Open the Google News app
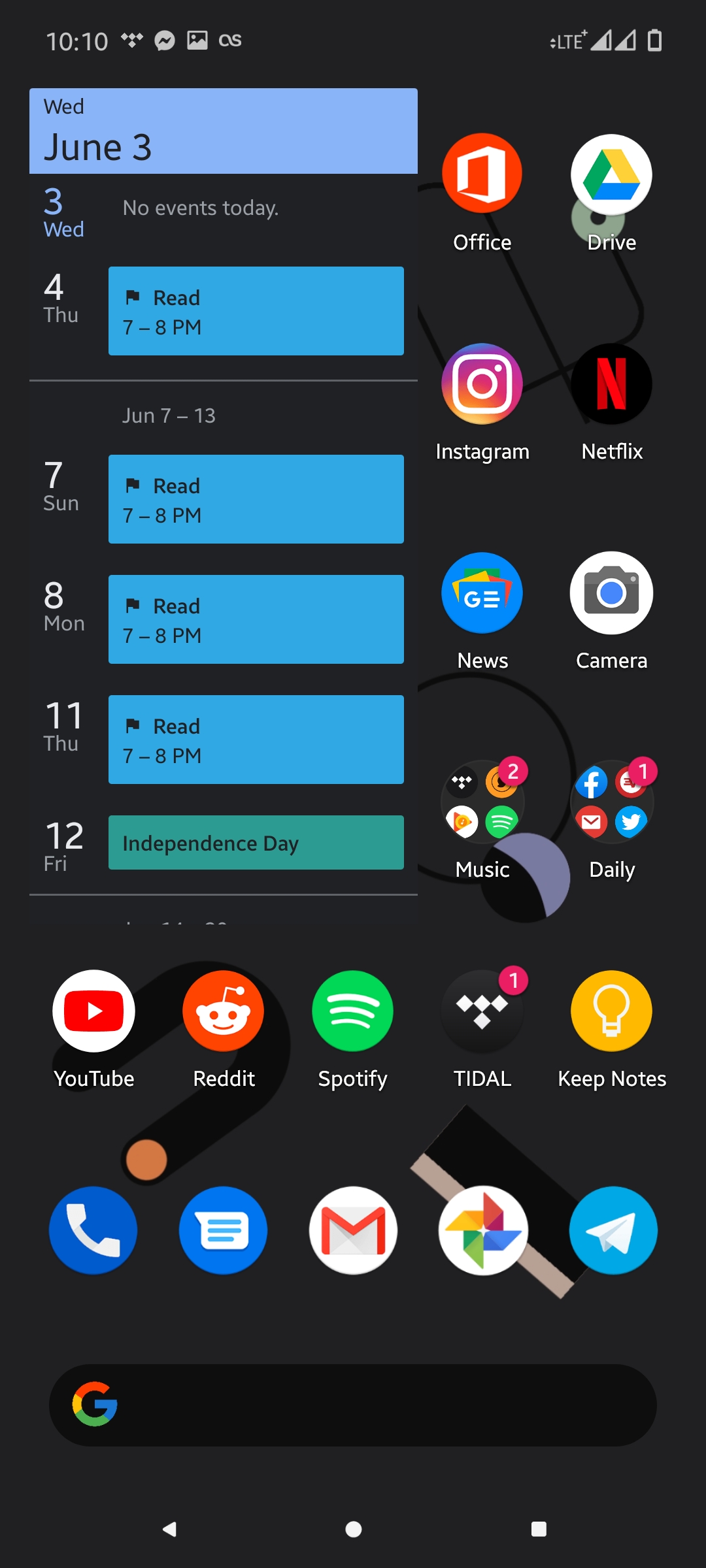This screenshot has width=706, height=1568. coord(482,593)
